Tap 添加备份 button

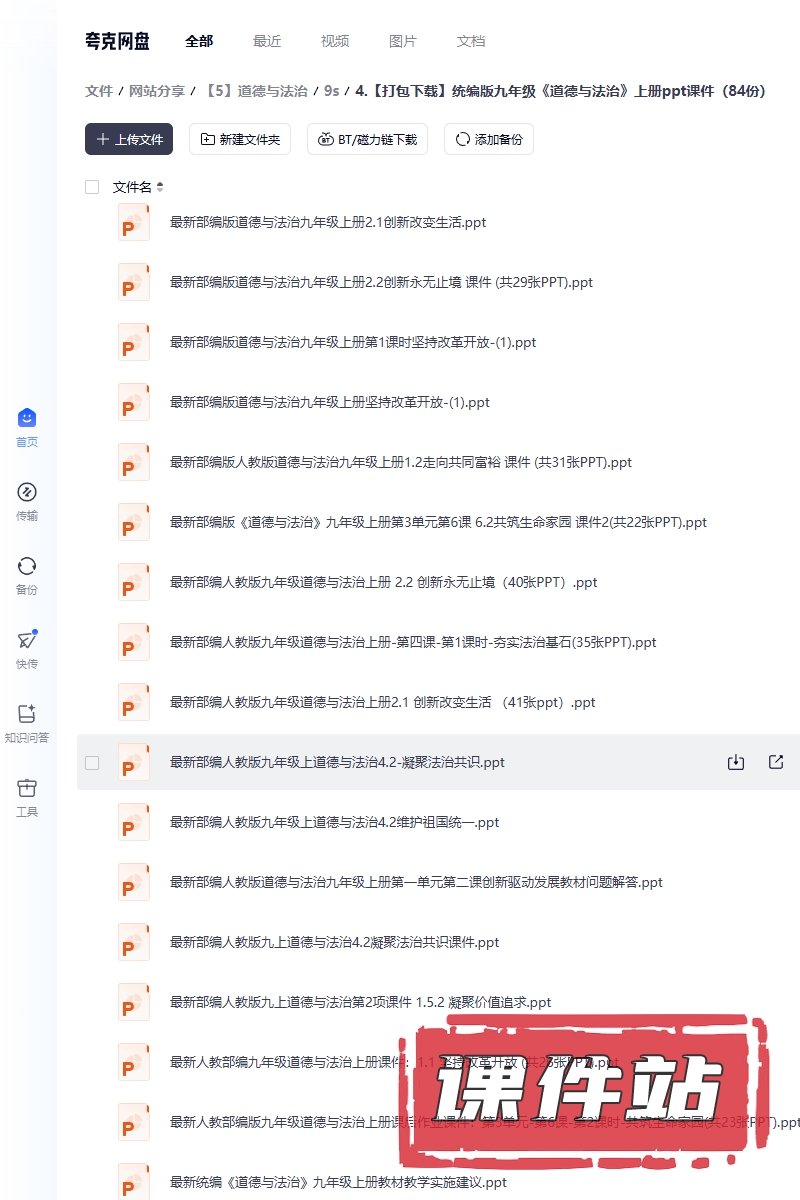pyautogui.click(x=488, y=140)
